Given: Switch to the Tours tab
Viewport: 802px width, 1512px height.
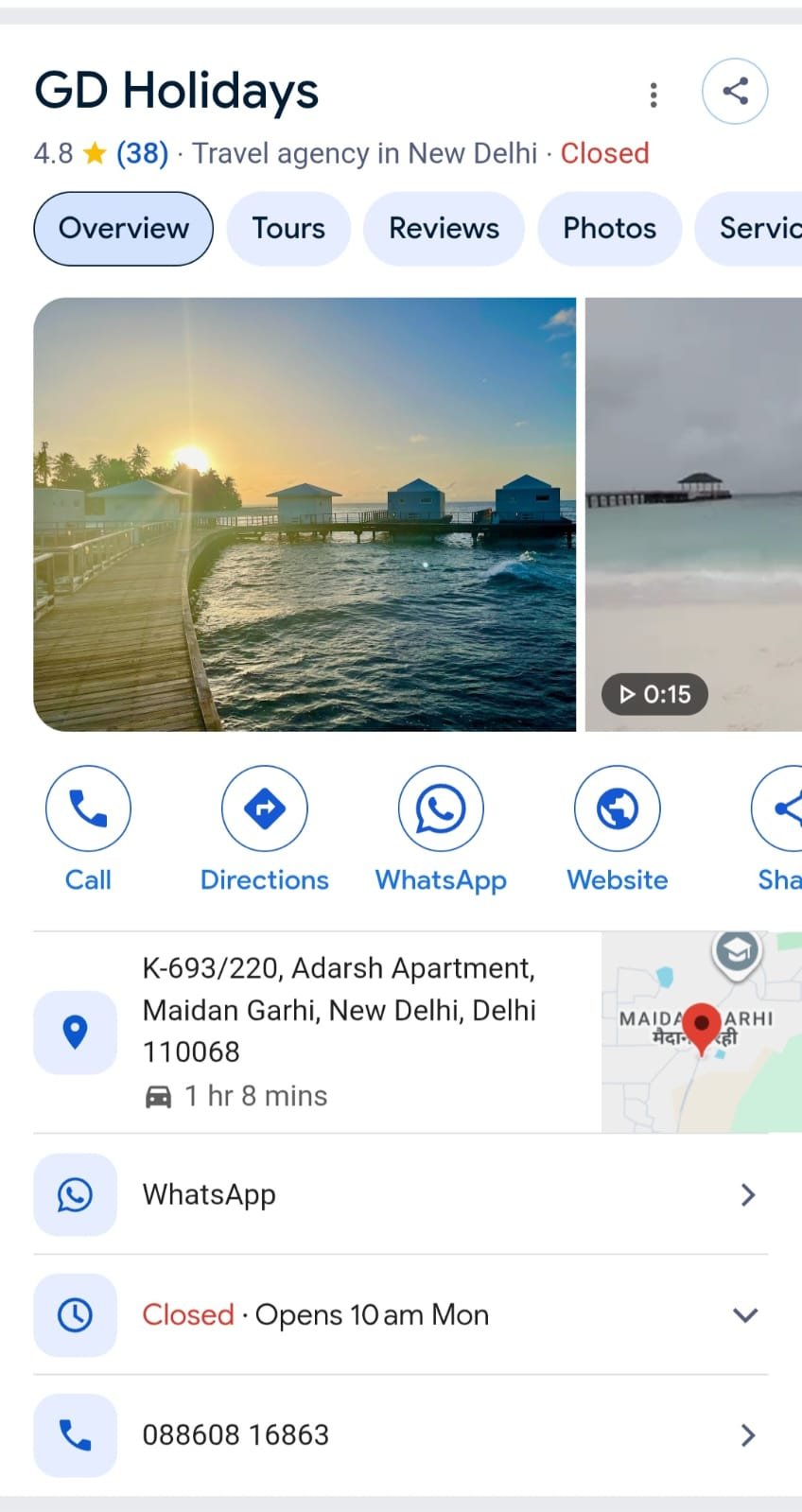Looking at the screenshot, I should 288,229.
